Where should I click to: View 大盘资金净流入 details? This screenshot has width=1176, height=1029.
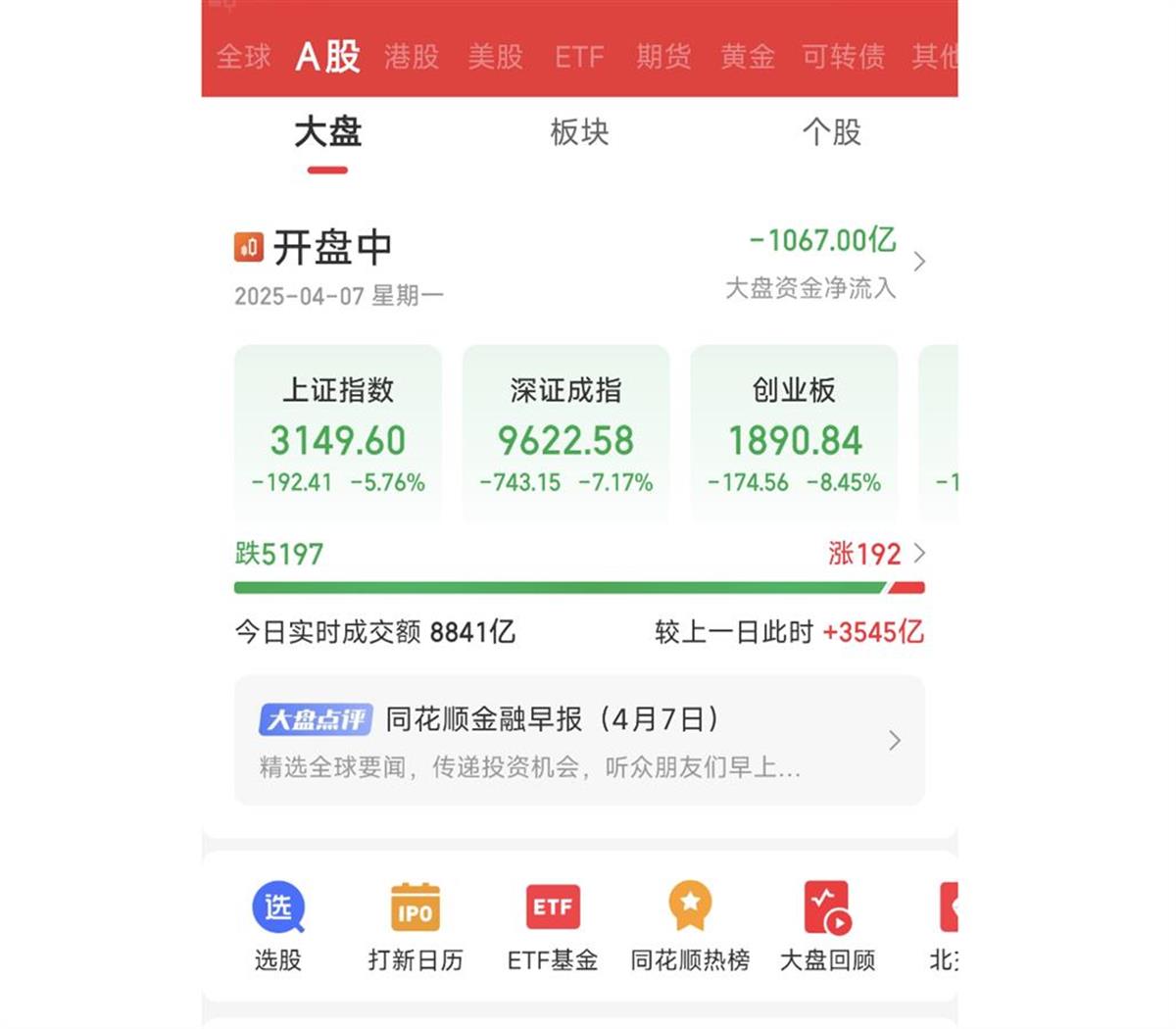point(823,262)
